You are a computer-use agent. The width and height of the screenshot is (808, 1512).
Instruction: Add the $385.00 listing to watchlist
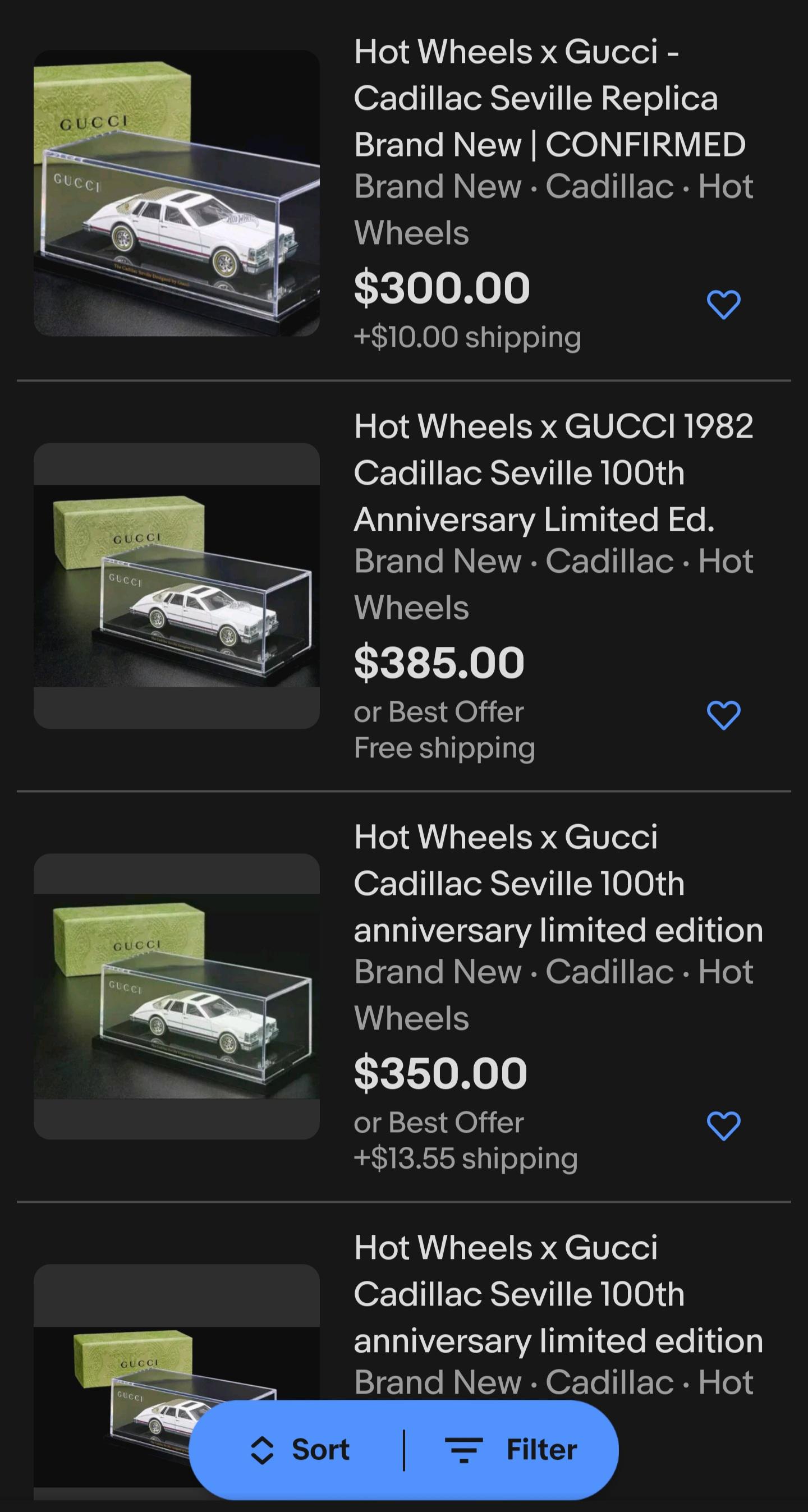[x=723, y=715]
